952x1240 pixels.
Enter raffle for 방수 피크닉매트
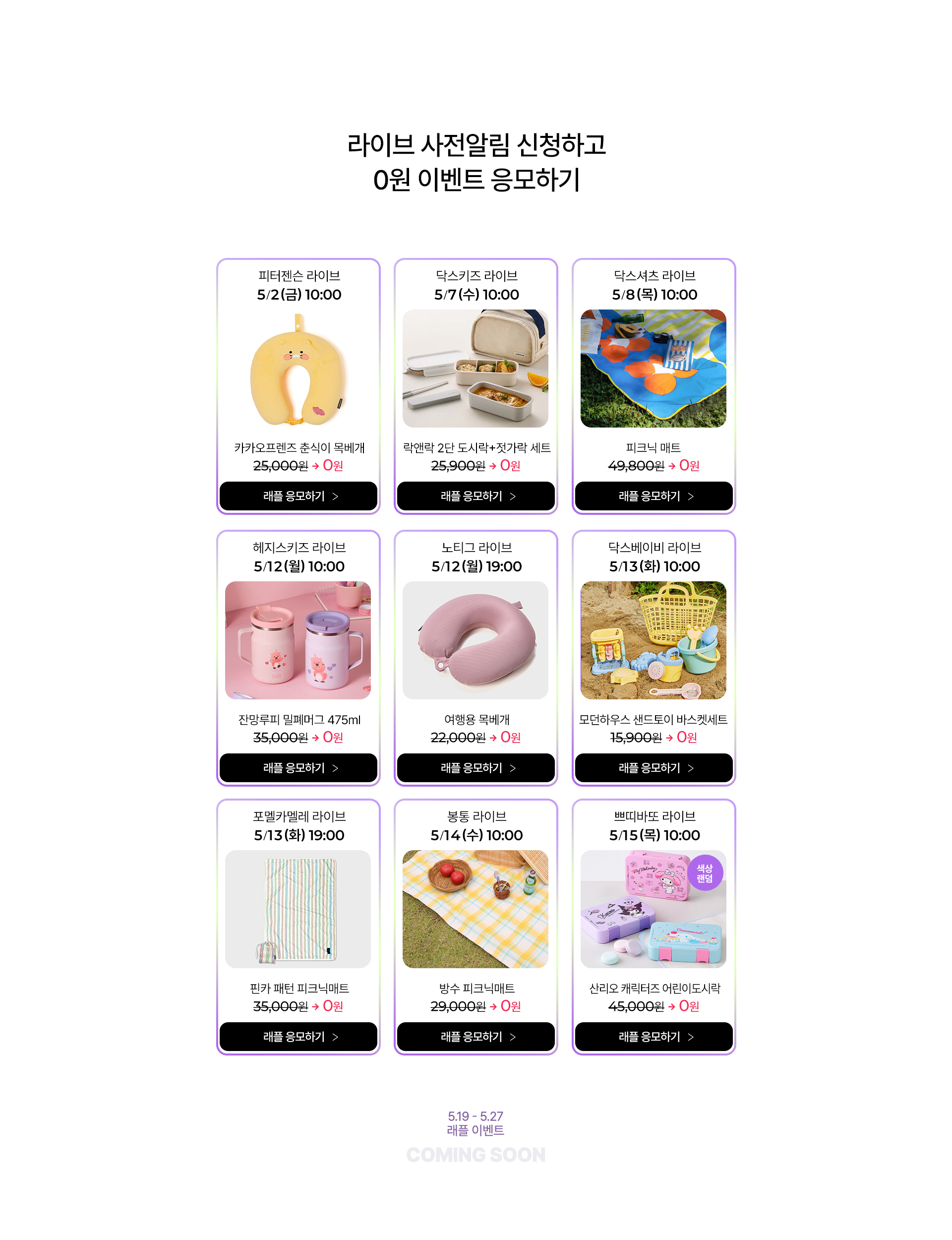point(476,1036)
